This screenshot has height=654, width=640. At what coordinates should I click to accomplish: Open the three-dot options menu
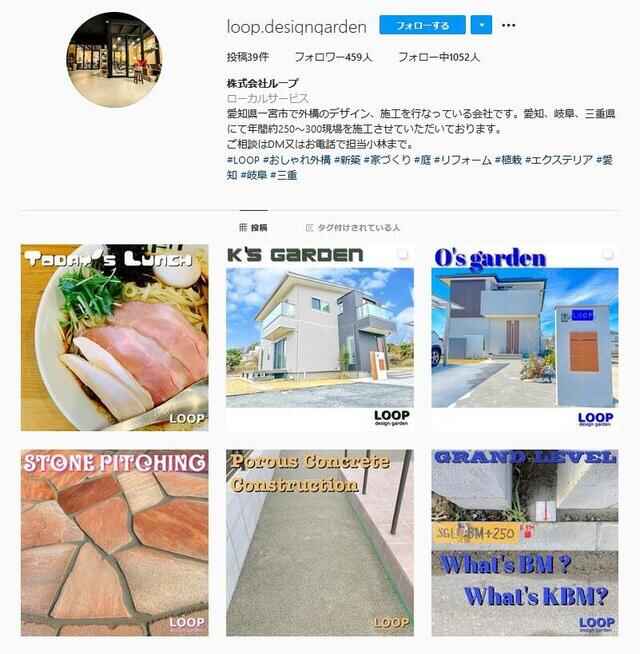[x=509, y=25]
